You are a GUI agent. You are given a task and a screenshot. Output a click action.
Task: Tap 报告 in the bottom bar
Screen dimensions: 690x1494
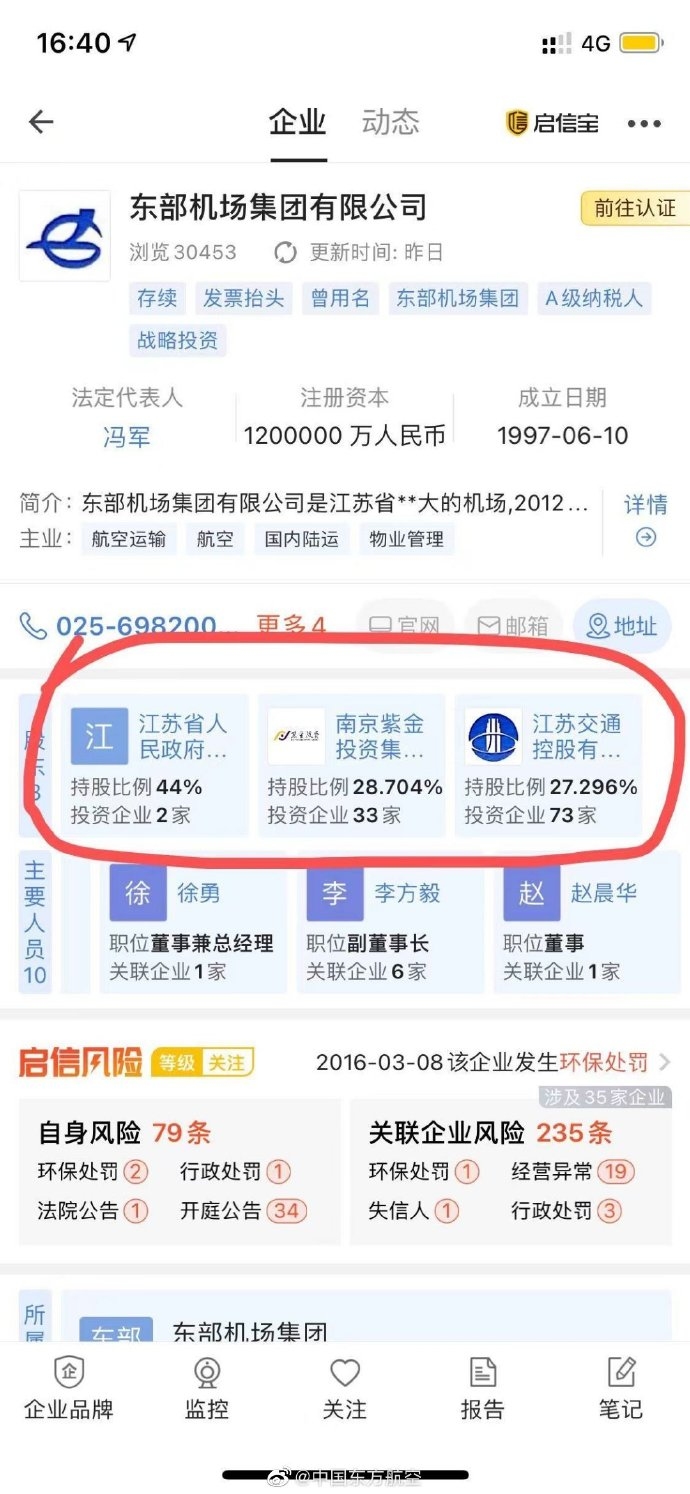pyautogui.click(x=482, y=1388)
